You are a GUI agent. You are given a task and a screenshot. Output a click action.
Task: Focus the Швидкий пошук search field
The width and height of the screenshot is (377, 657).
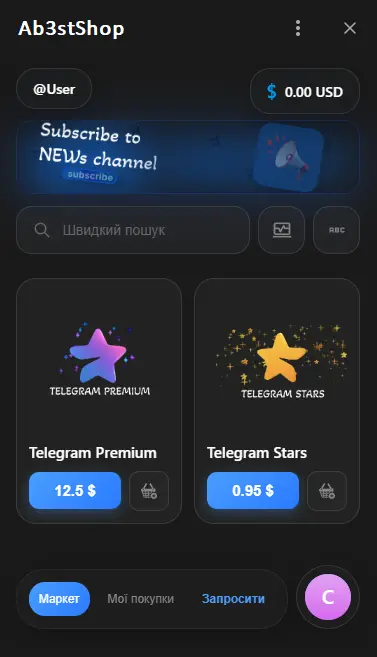point(133,230)
